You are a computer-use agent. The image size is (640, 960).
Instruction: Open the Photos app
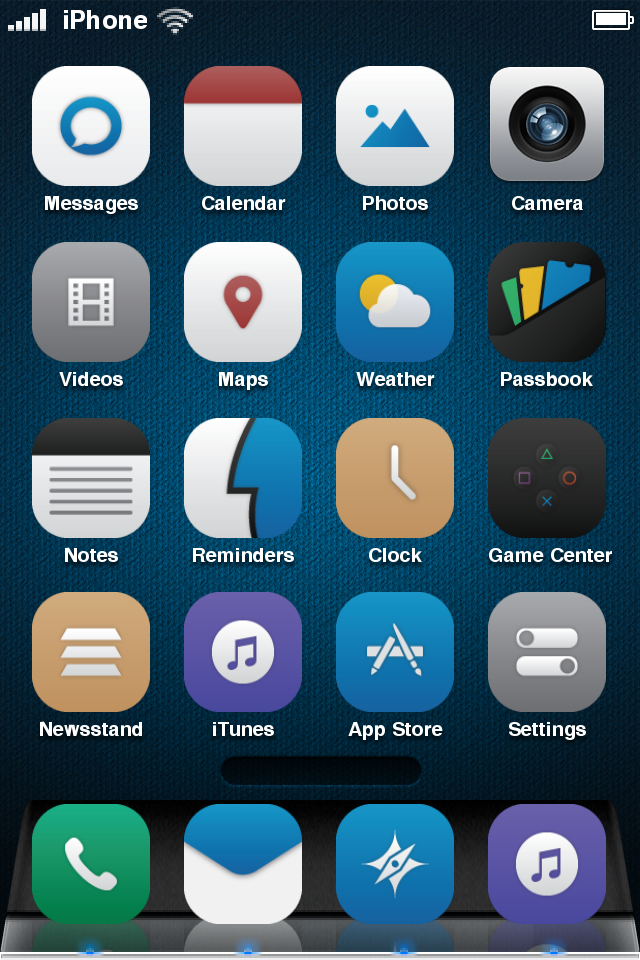click(395, 126)
